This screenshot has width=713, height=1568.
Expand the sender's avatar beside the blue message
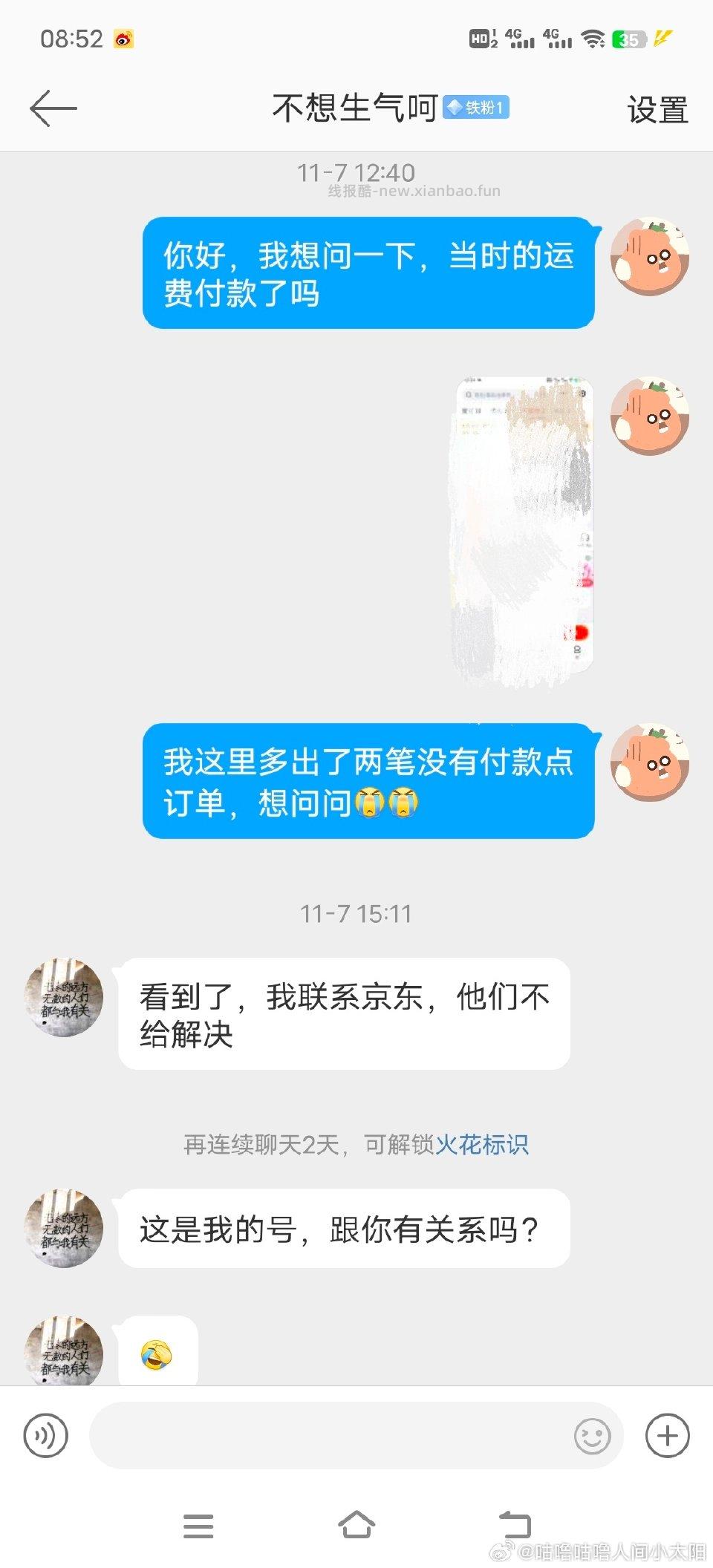pyautogui.click(x=651, y=256)
